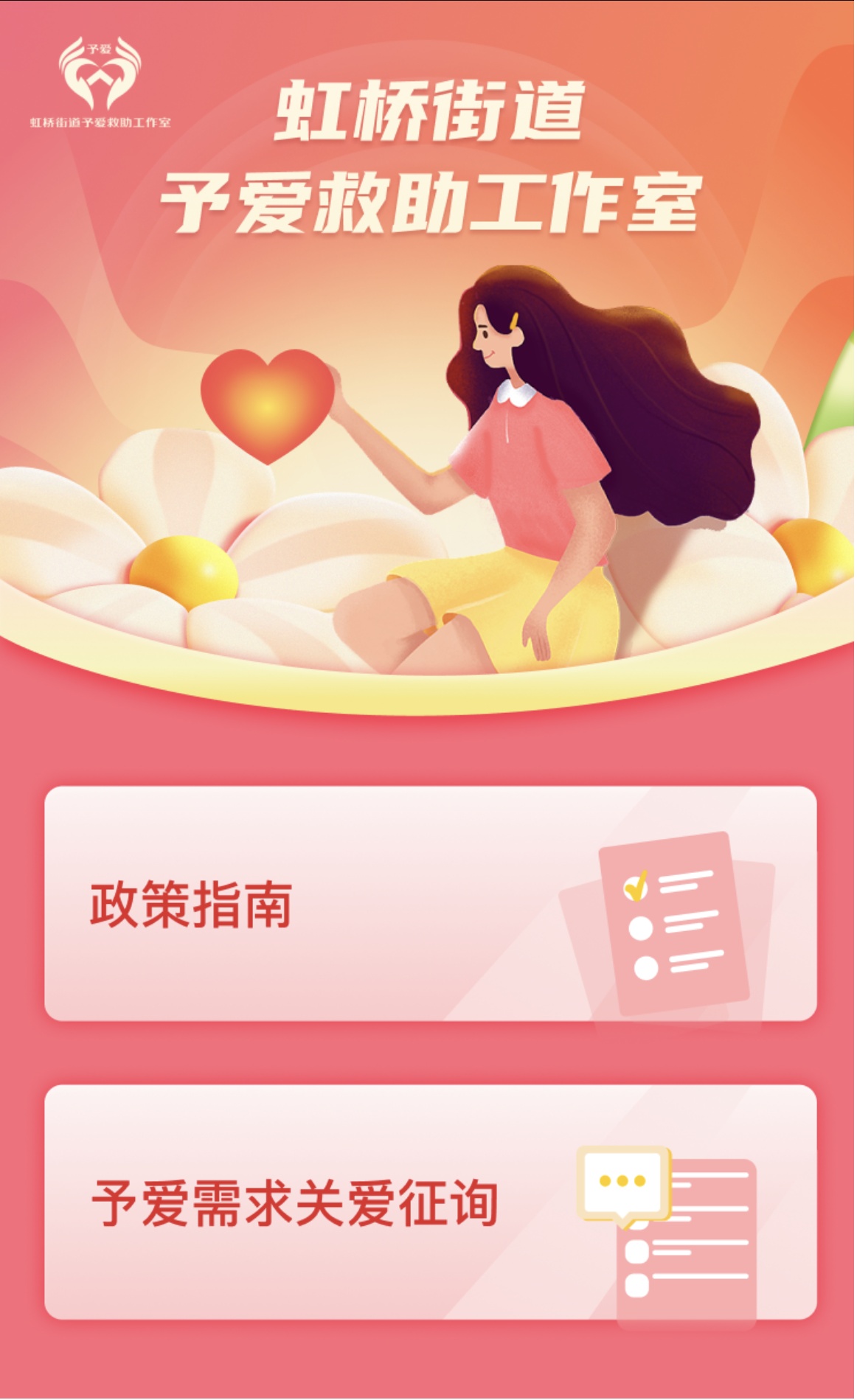Open the 政策指南 card
Screen dimensions: 857x1400
(x=430, y=904)
